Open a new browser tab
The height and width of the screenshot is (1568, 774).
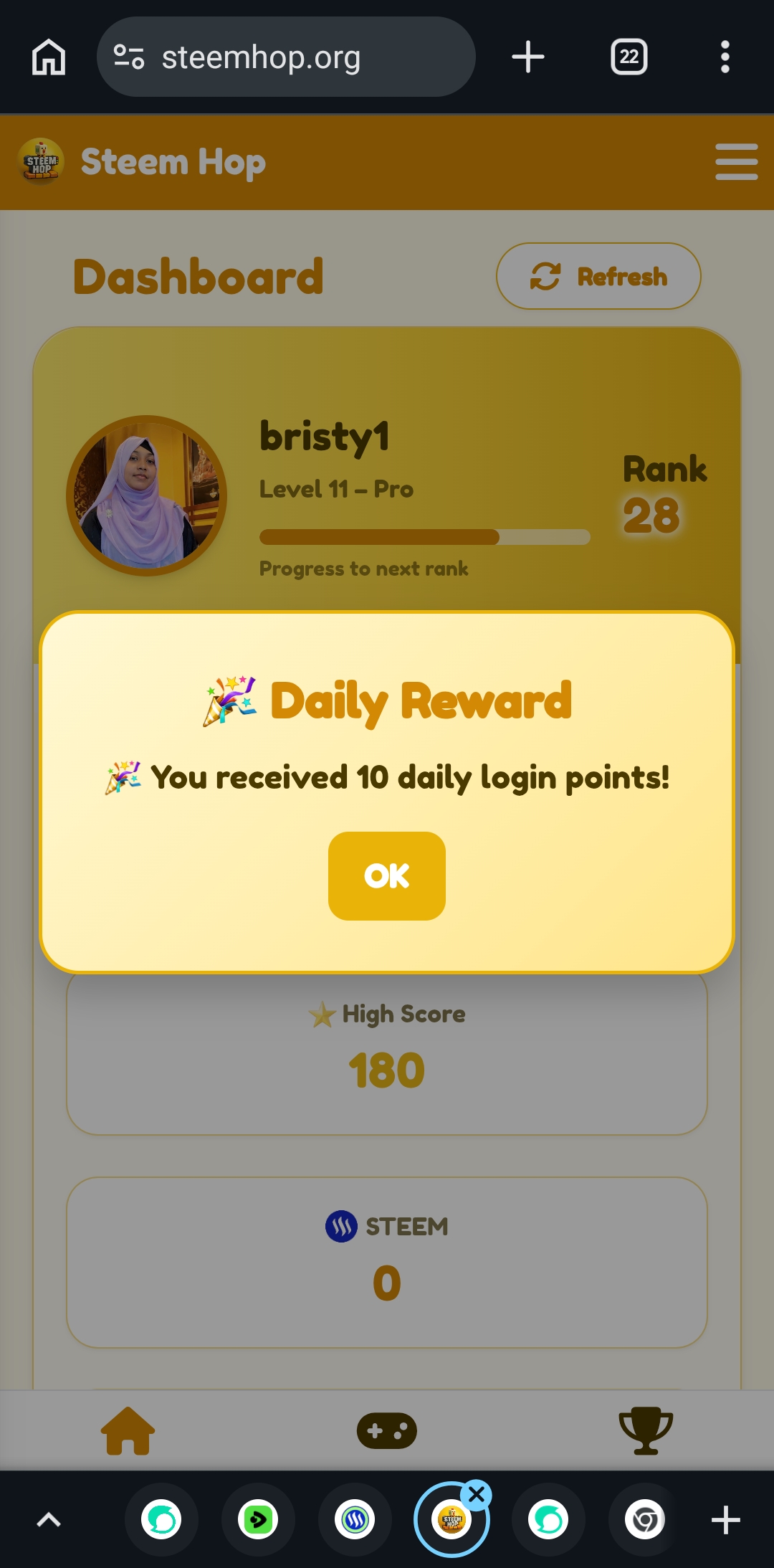[x=528, y=57]
